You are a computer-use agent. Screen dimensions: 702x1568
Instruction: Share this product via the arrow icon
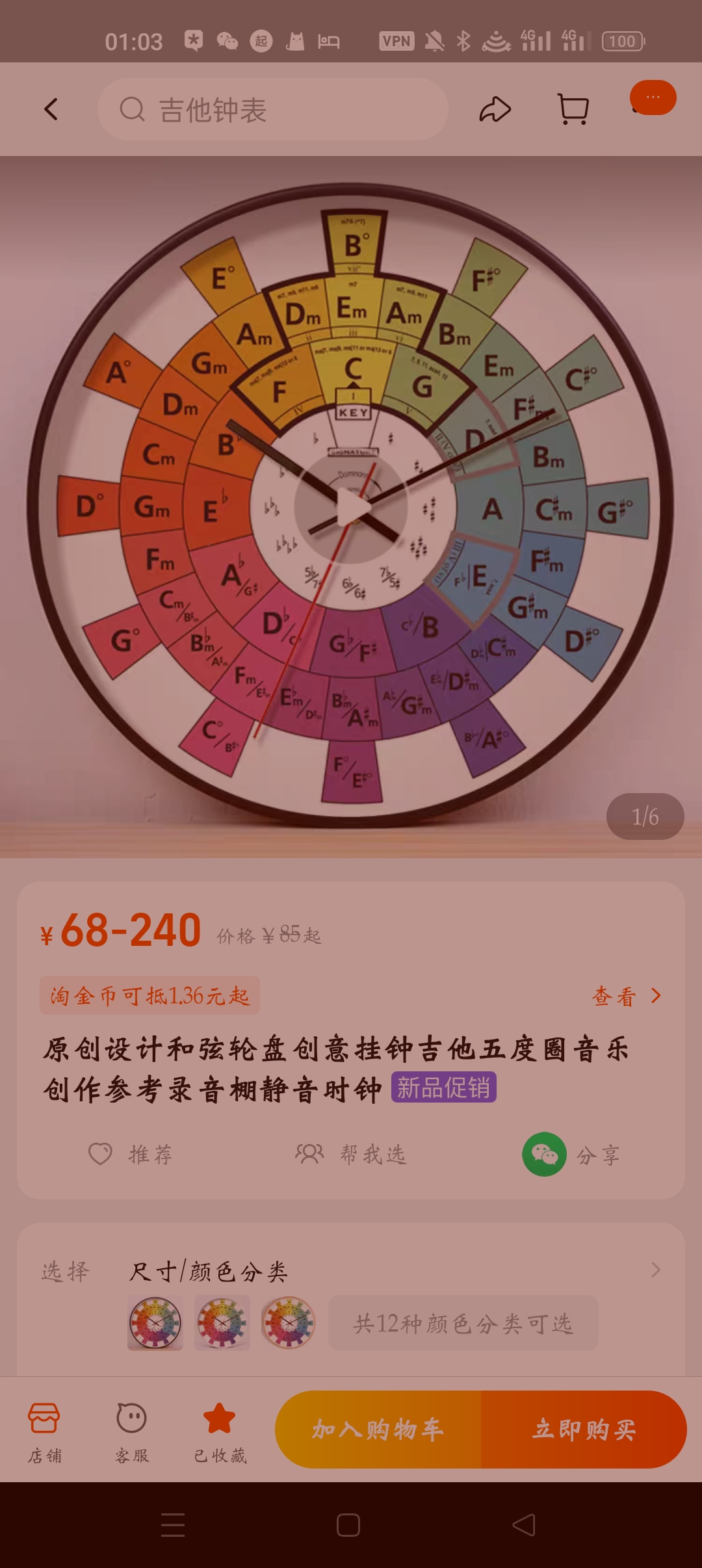(x=495, y=109)
